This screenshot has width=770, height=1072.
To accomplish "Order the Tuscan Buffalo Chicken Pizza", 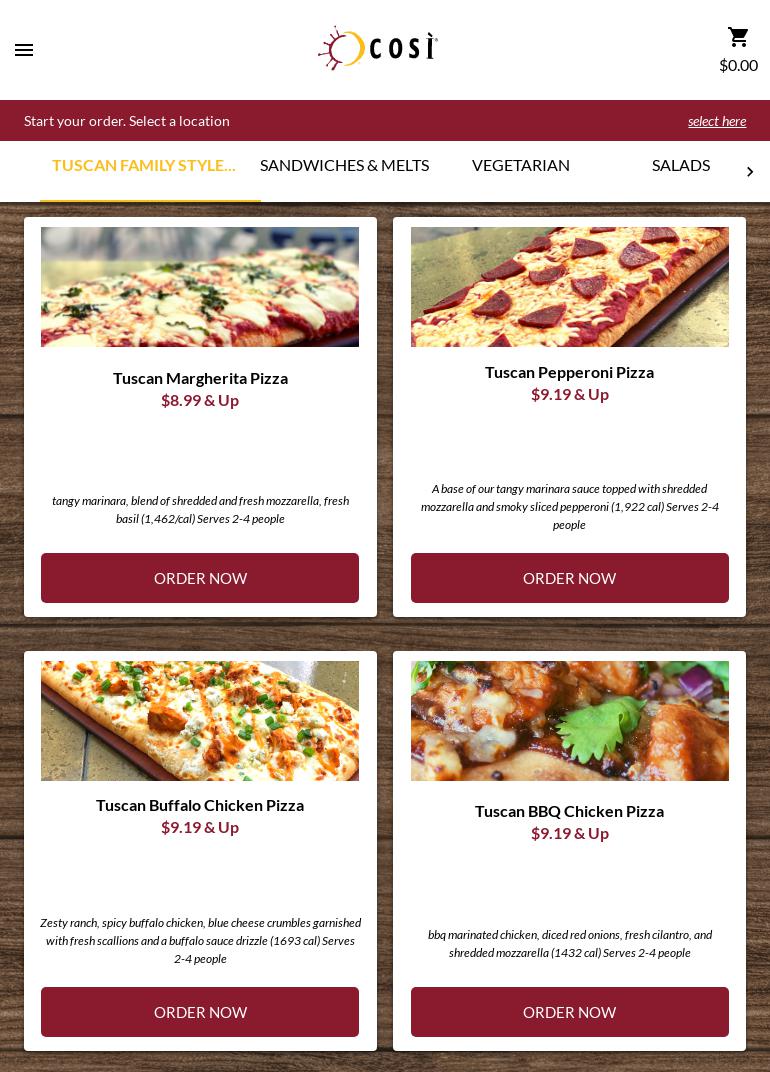I will click(200, 1012).
